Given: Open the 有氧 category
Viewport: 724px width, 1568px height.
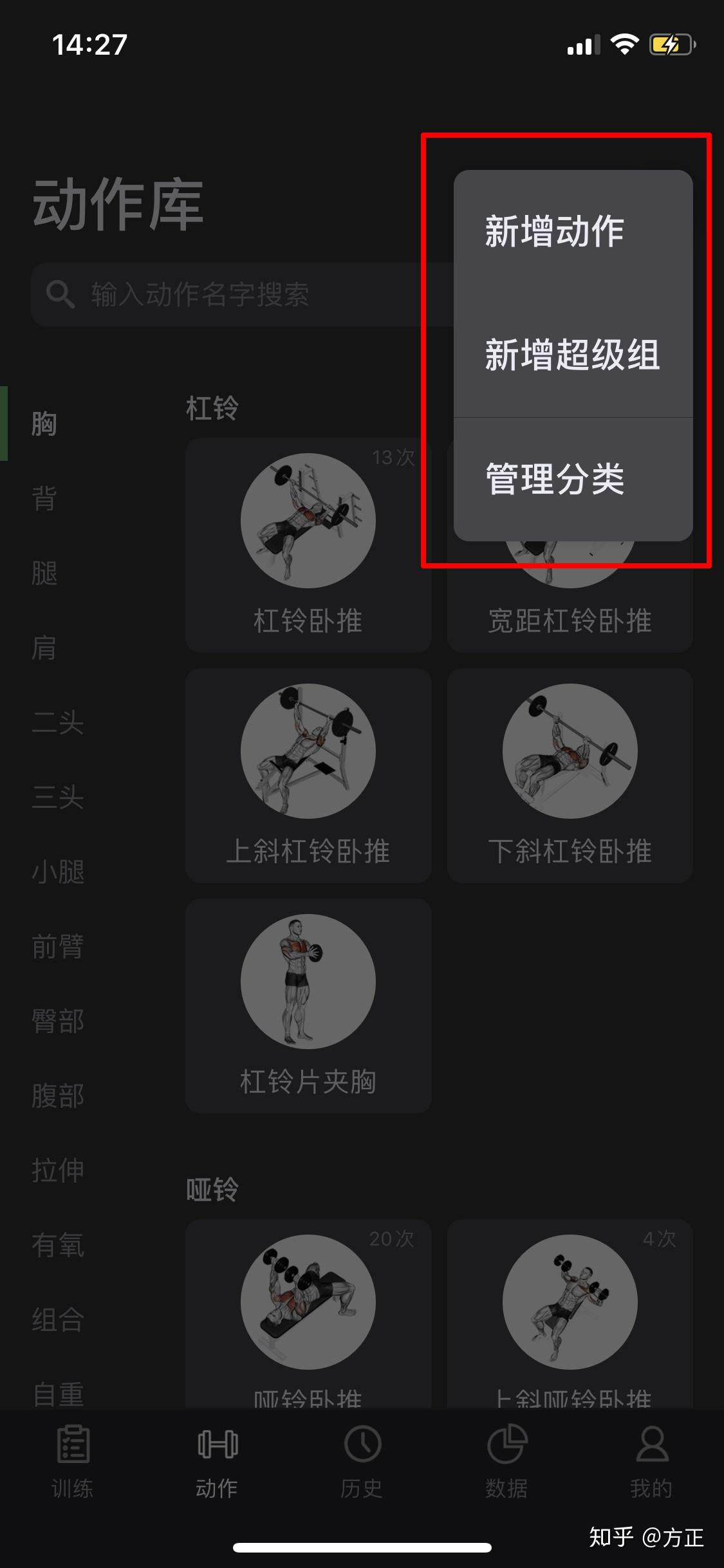Looking at the screenshot, I should pyautogui.click(x=58, y=1245).
